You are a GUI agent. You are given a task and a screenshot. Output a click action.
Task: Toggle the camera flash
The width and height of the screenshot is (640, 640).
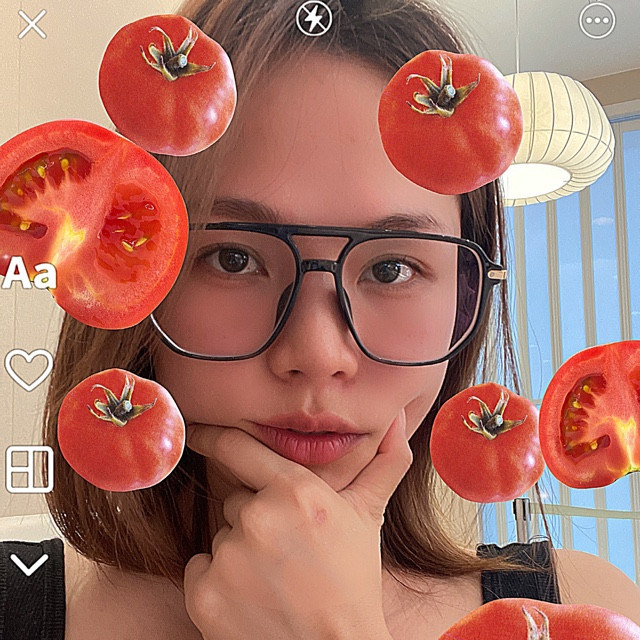point(314,18)
